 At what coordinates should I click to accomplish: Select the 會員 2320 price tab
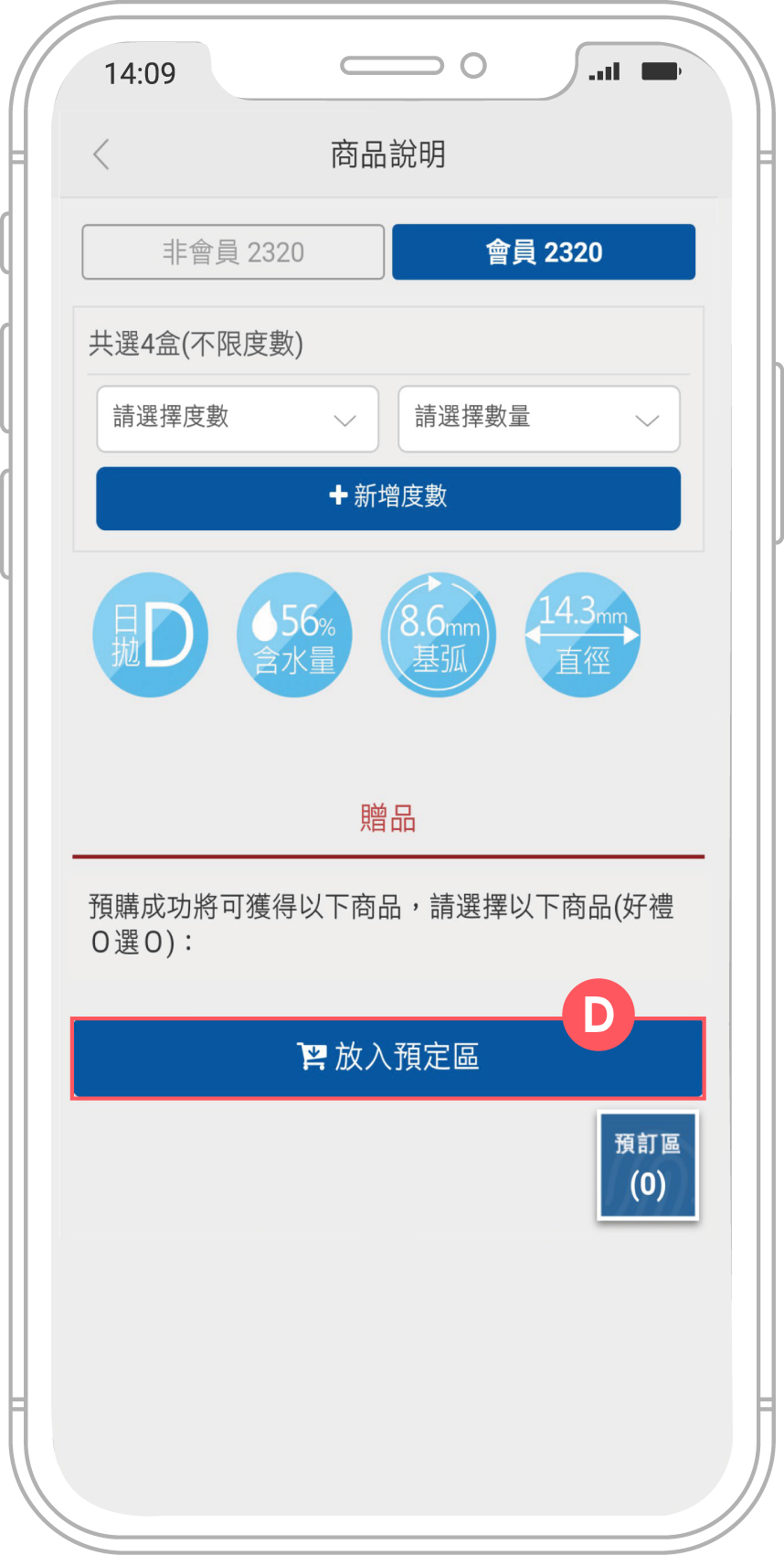[x=544, y=252]
